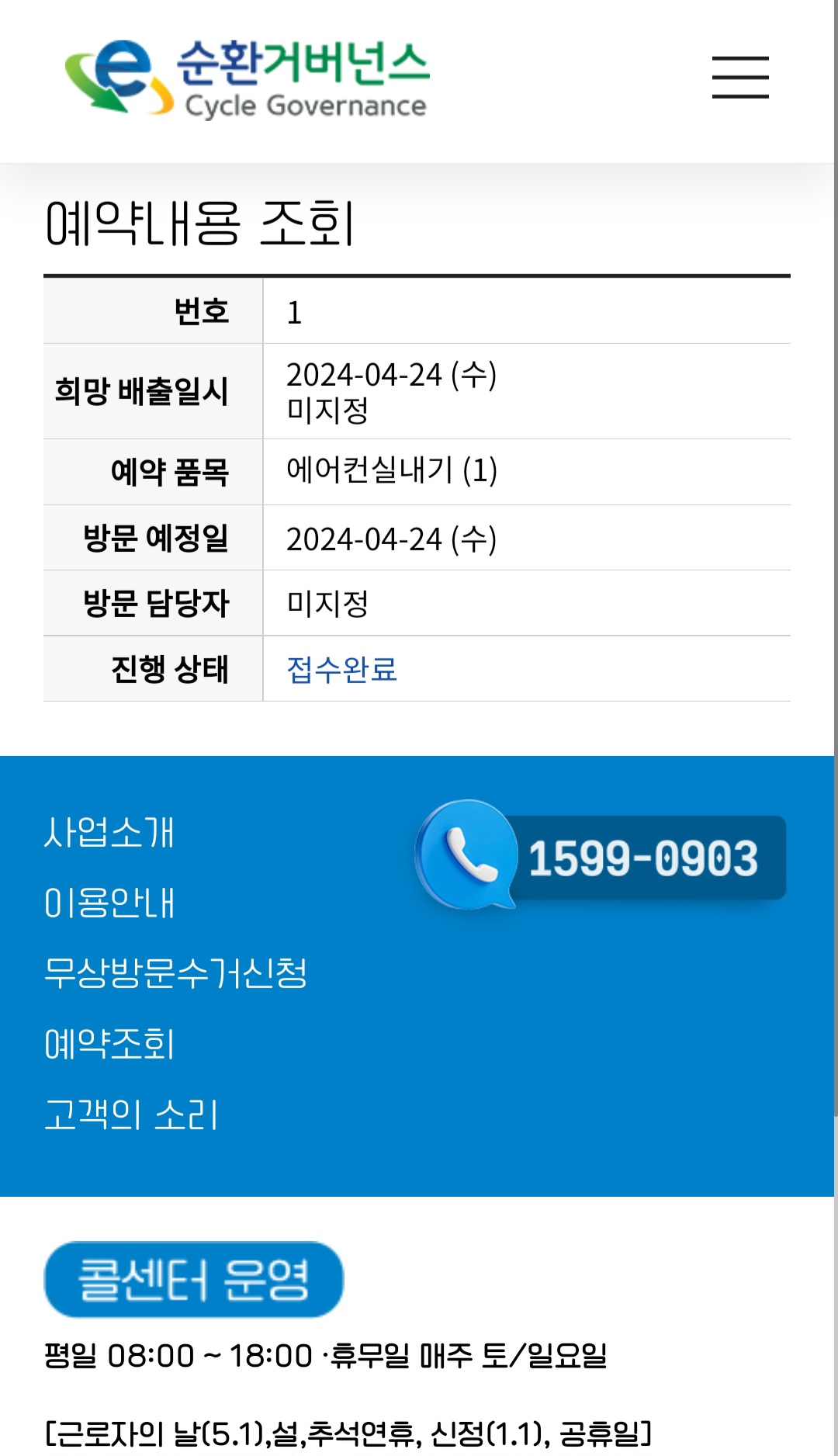838x1456 pixels.
Task: Visit 고객의 소리 page
Action: click(x=131, y=1115)
